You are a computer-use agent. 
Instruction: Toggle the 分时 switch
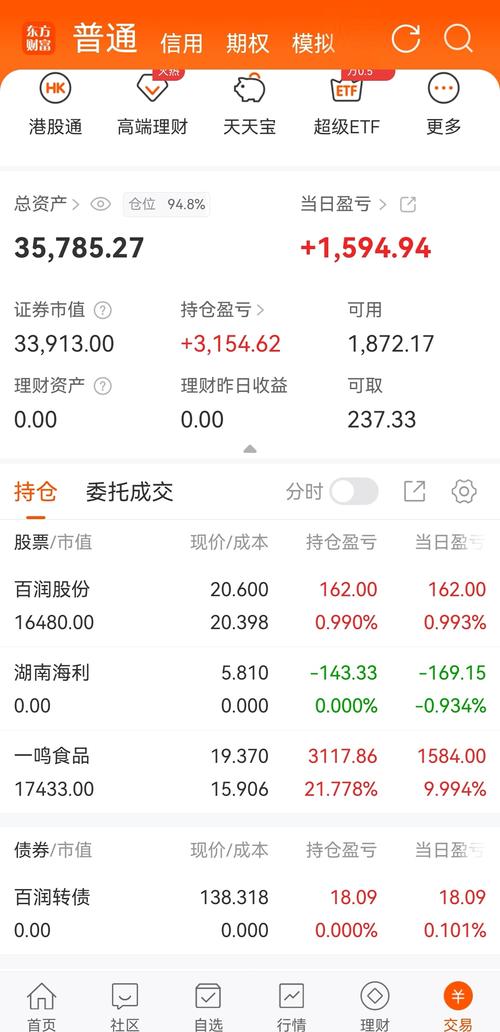coord(354,492)
